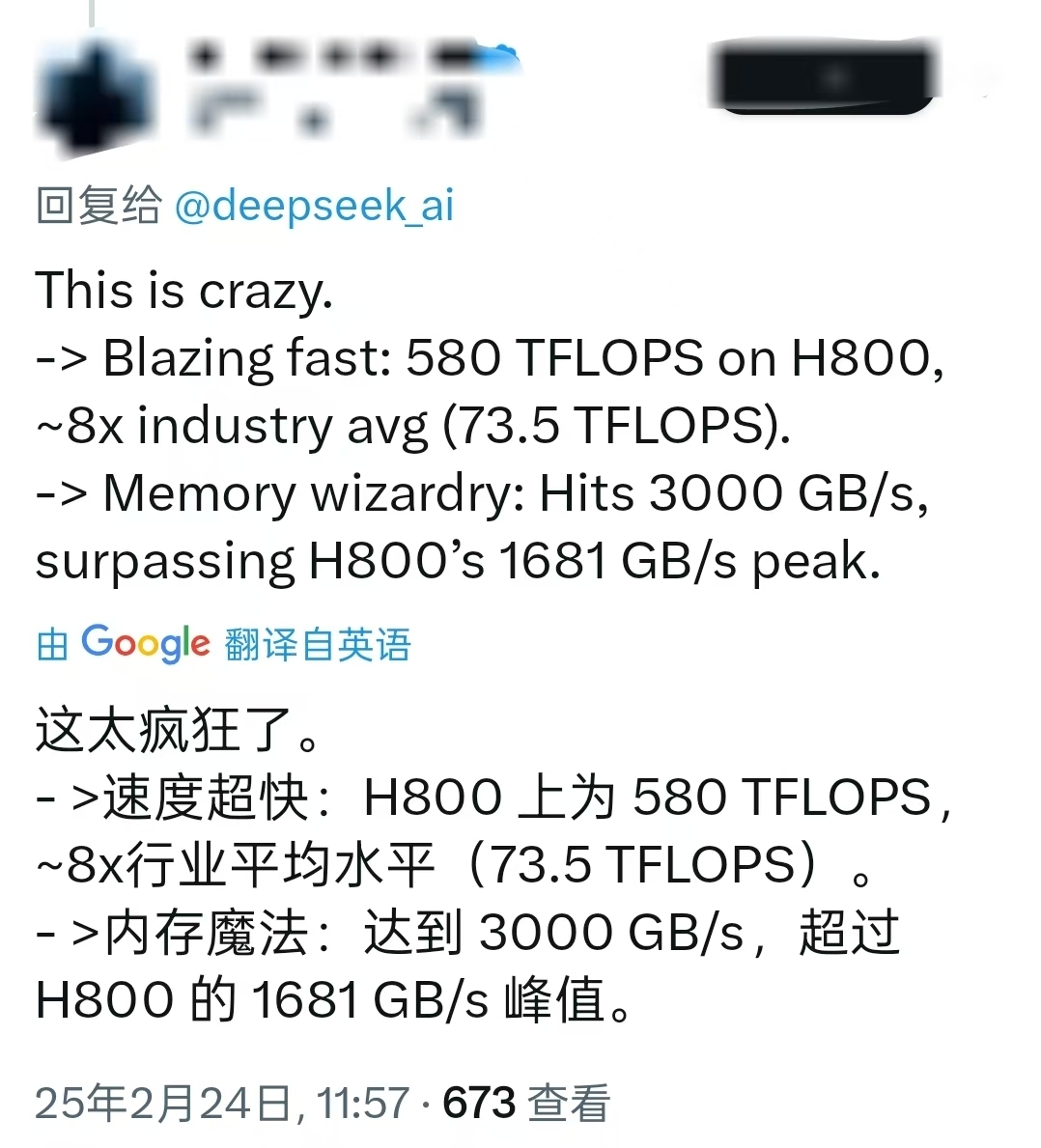Screen dimensions: 1041x1148
Task: Tap the dark button beside author name
Action: (824, 79)
